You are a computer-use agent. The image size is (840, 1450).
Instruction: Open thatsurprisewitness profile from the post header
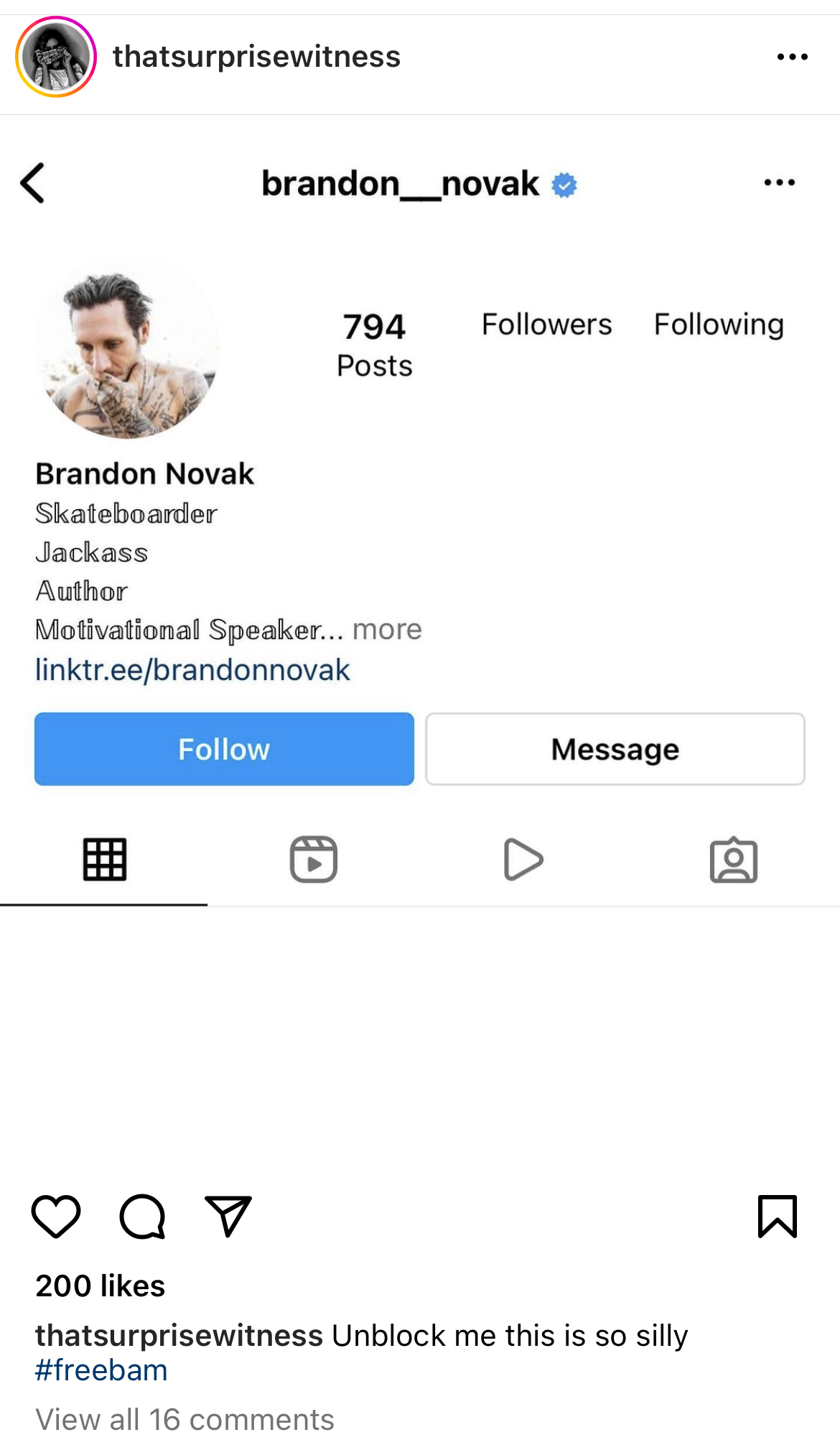[x=256, y=57]
